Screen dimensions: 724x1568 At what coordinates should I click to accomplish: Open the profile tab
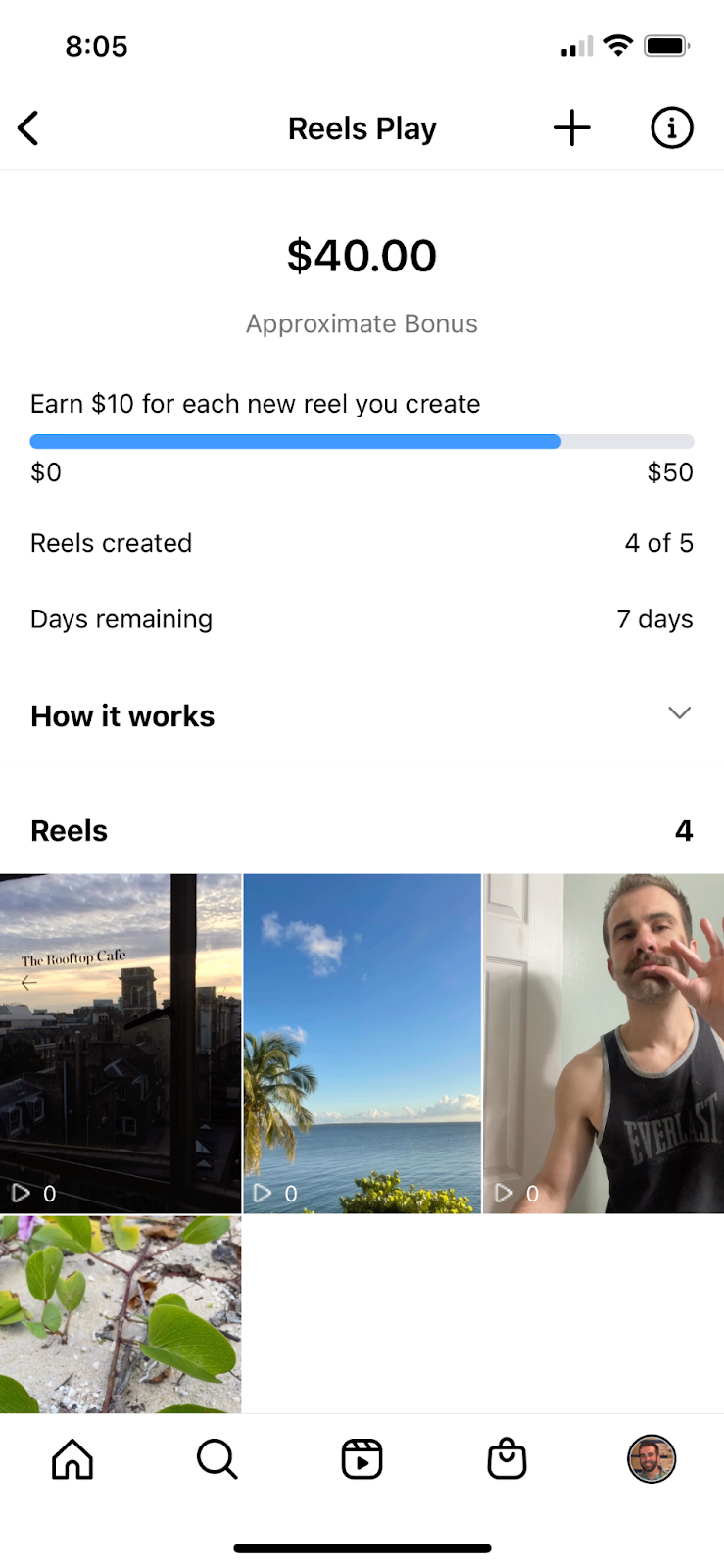(x=652, y=1459)
